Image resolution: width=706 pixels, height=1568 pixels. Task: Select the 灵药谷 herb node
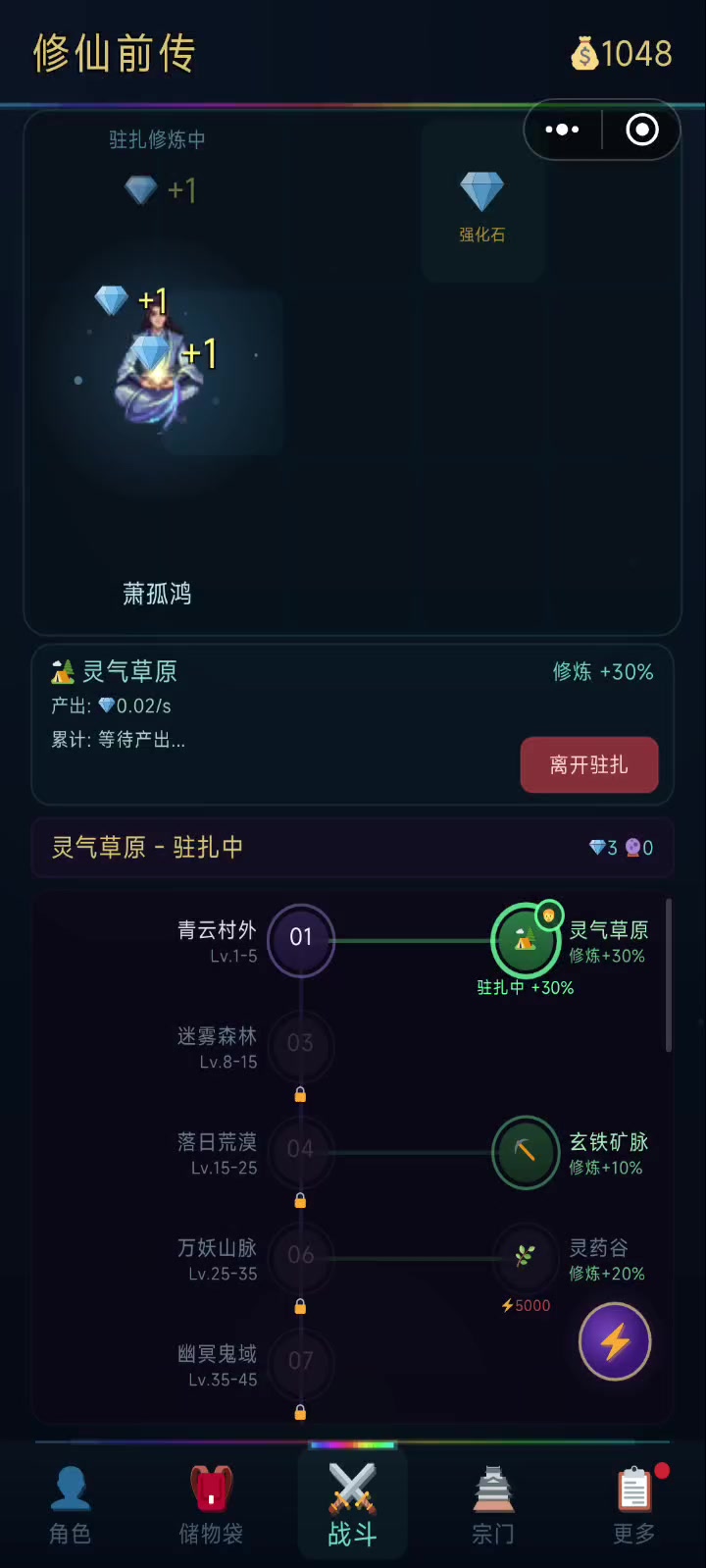526,1257
